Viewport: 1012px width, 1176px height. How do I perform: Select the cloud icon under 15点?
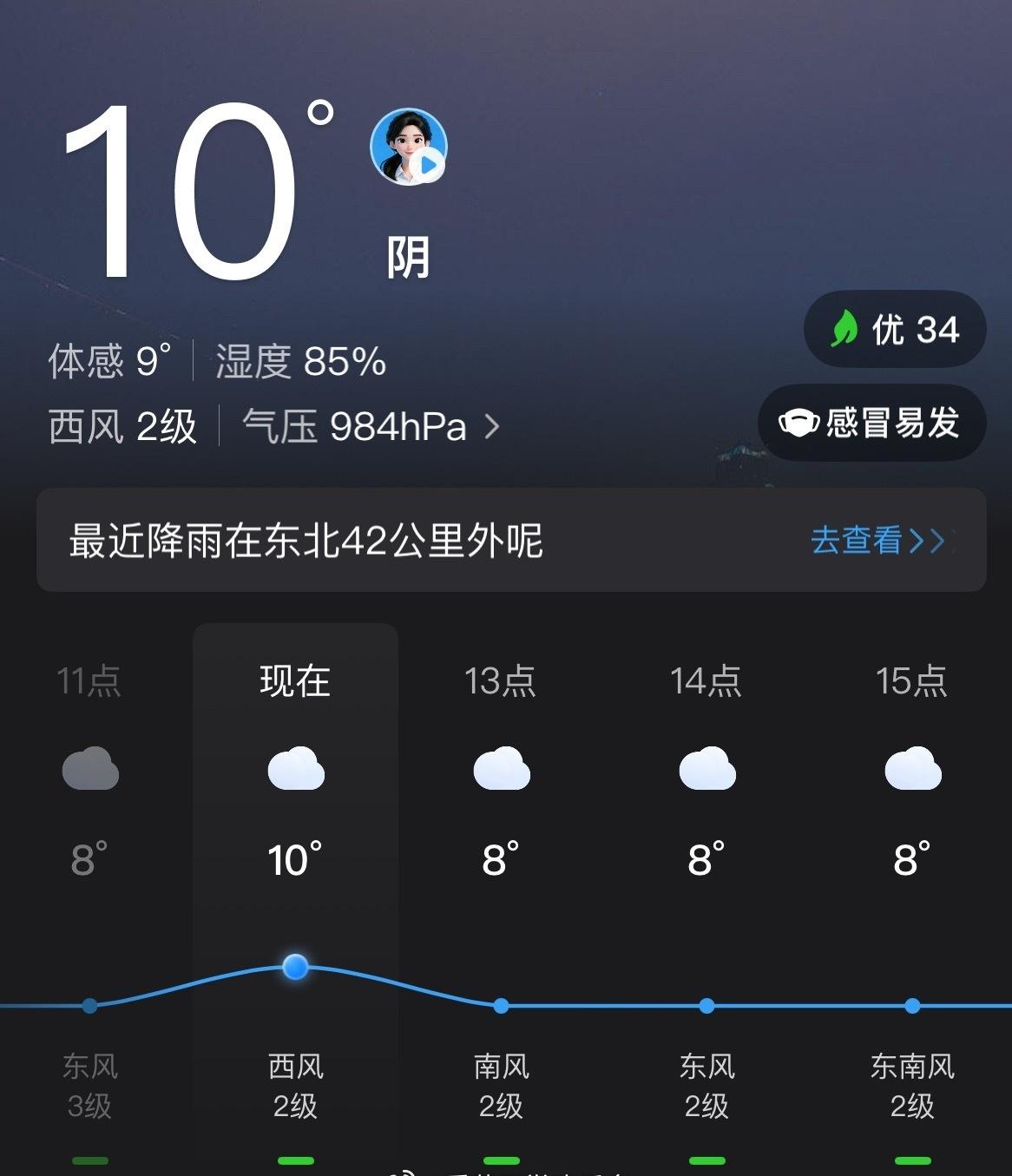[913, 768]
